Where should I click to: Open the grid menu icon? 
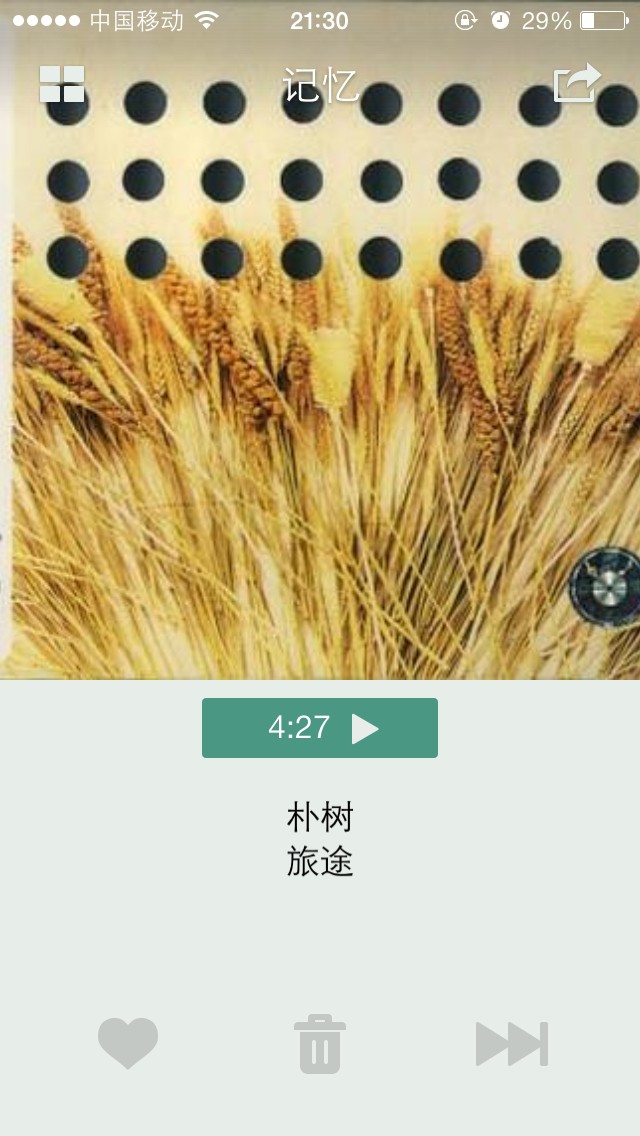[x=62, y=85]
